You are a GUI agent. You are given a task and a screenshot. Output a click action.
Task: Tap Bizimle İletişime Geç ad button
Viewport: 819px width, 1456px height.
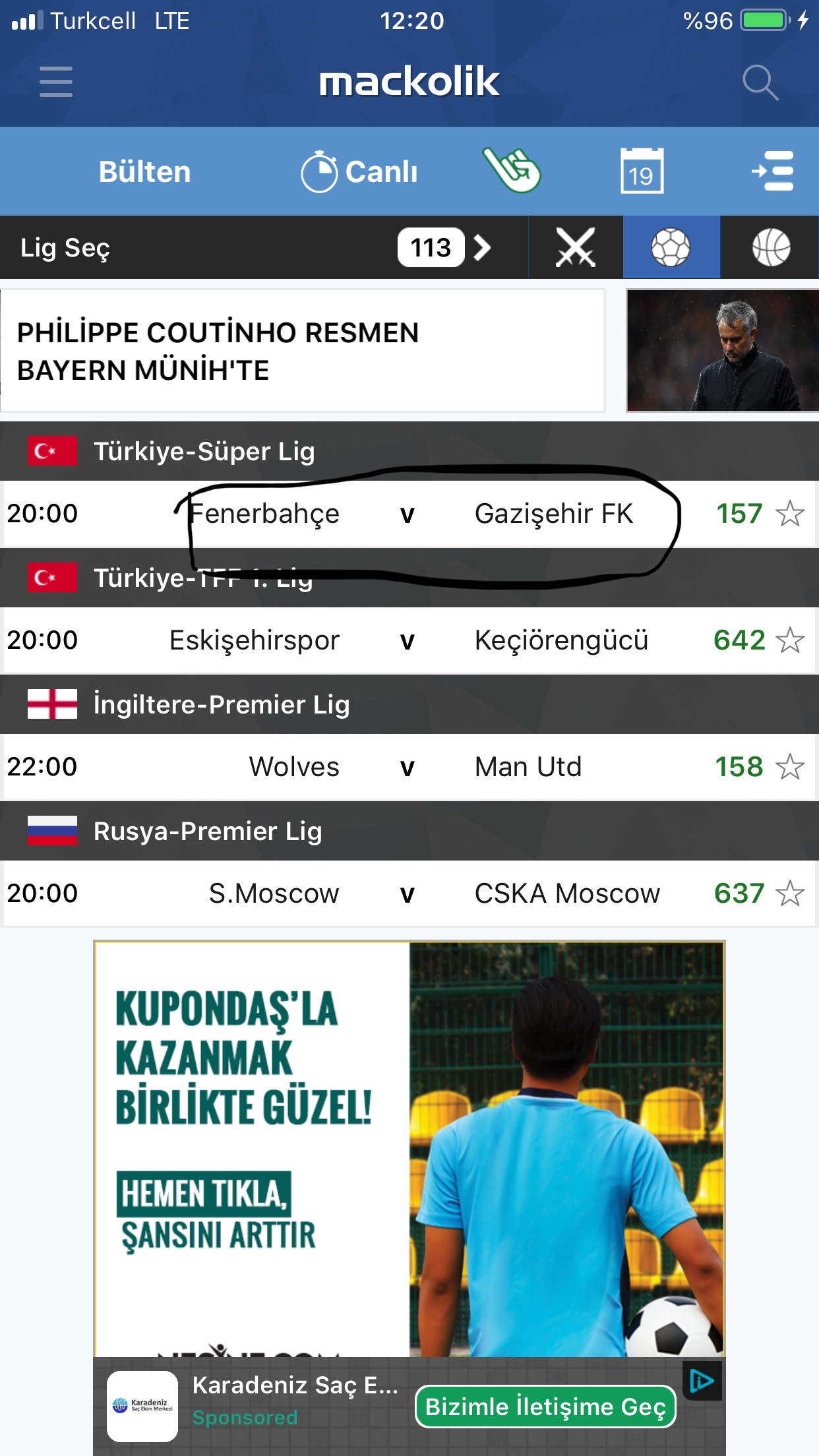(x=545, y=1407)
